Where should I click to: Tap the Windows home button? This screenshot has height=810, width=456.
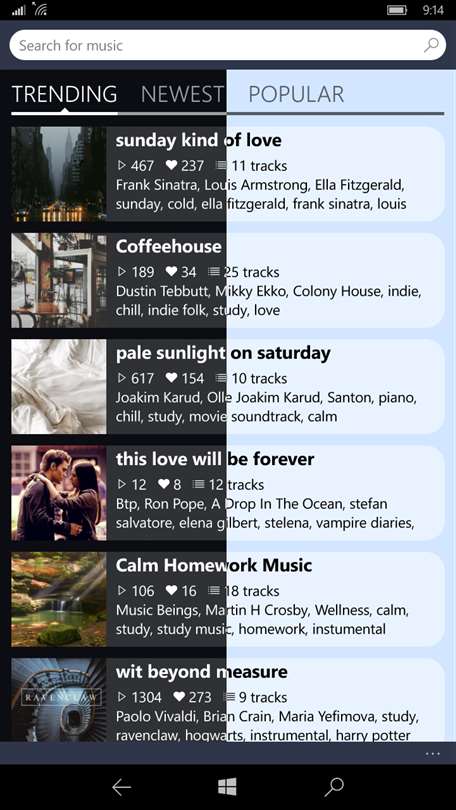point(227,787)
